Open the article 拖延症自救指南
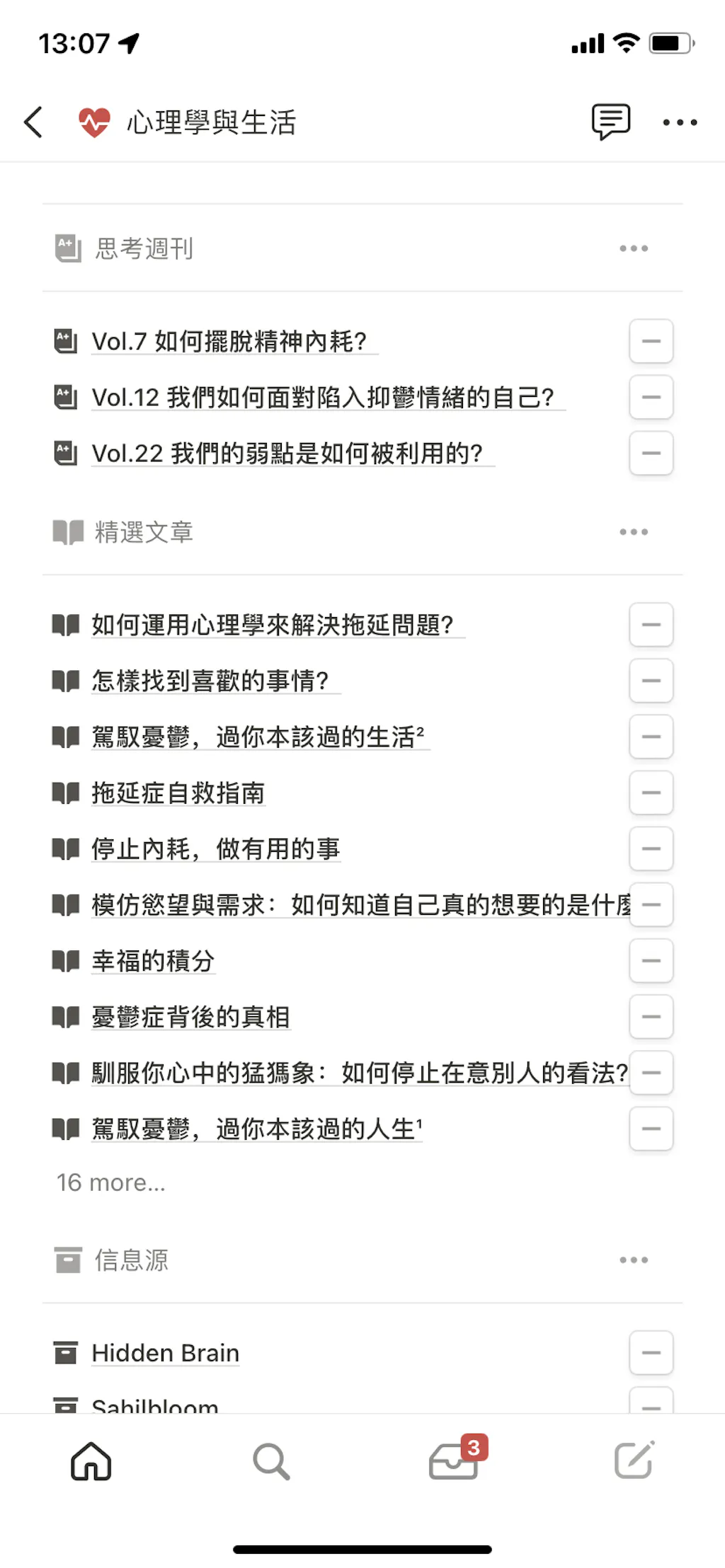 pos(178,793)
